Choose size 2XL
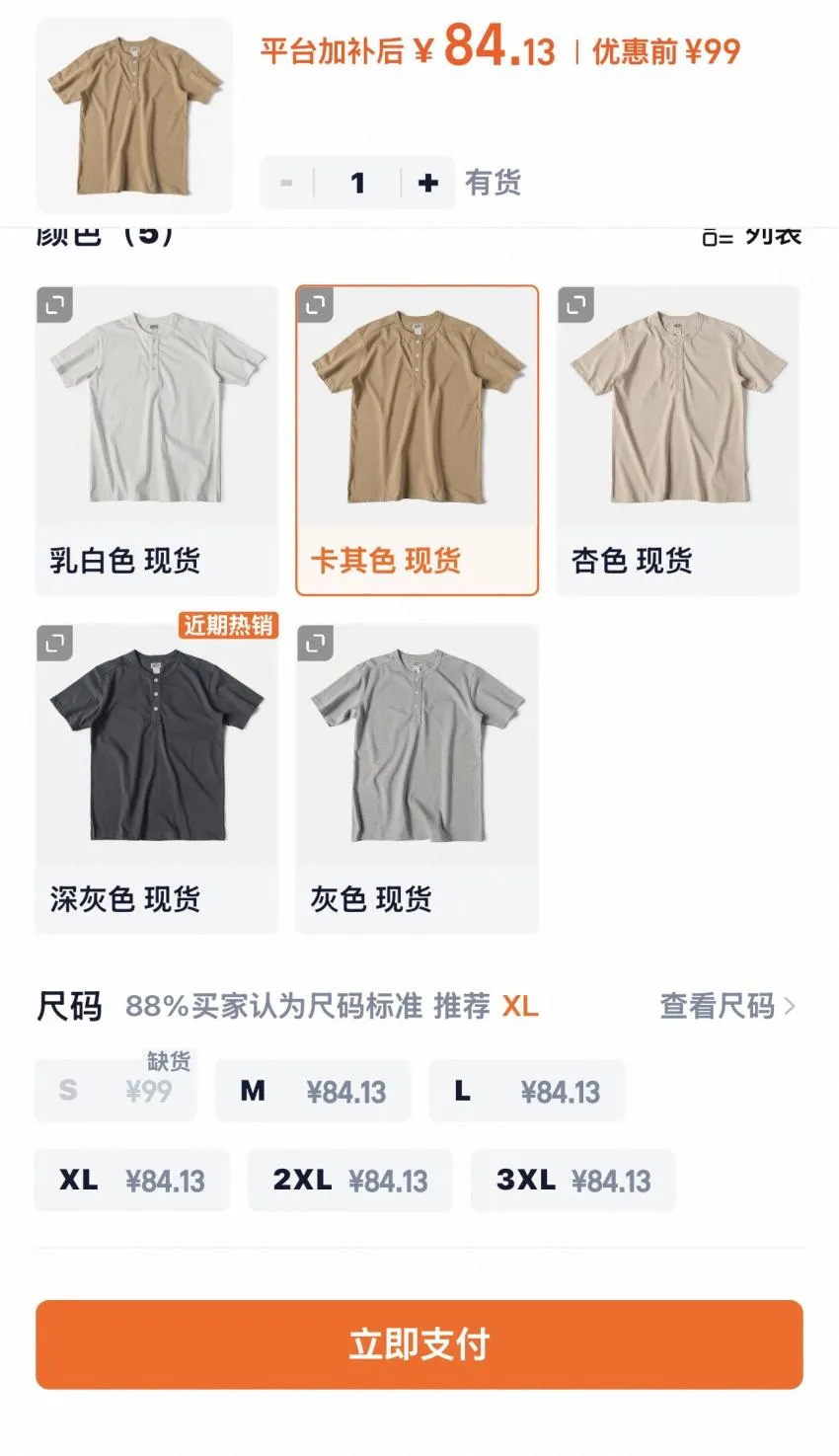The height and width of the screenshot is (1456, 839). pyautogui.click(x=350, y=1180)
